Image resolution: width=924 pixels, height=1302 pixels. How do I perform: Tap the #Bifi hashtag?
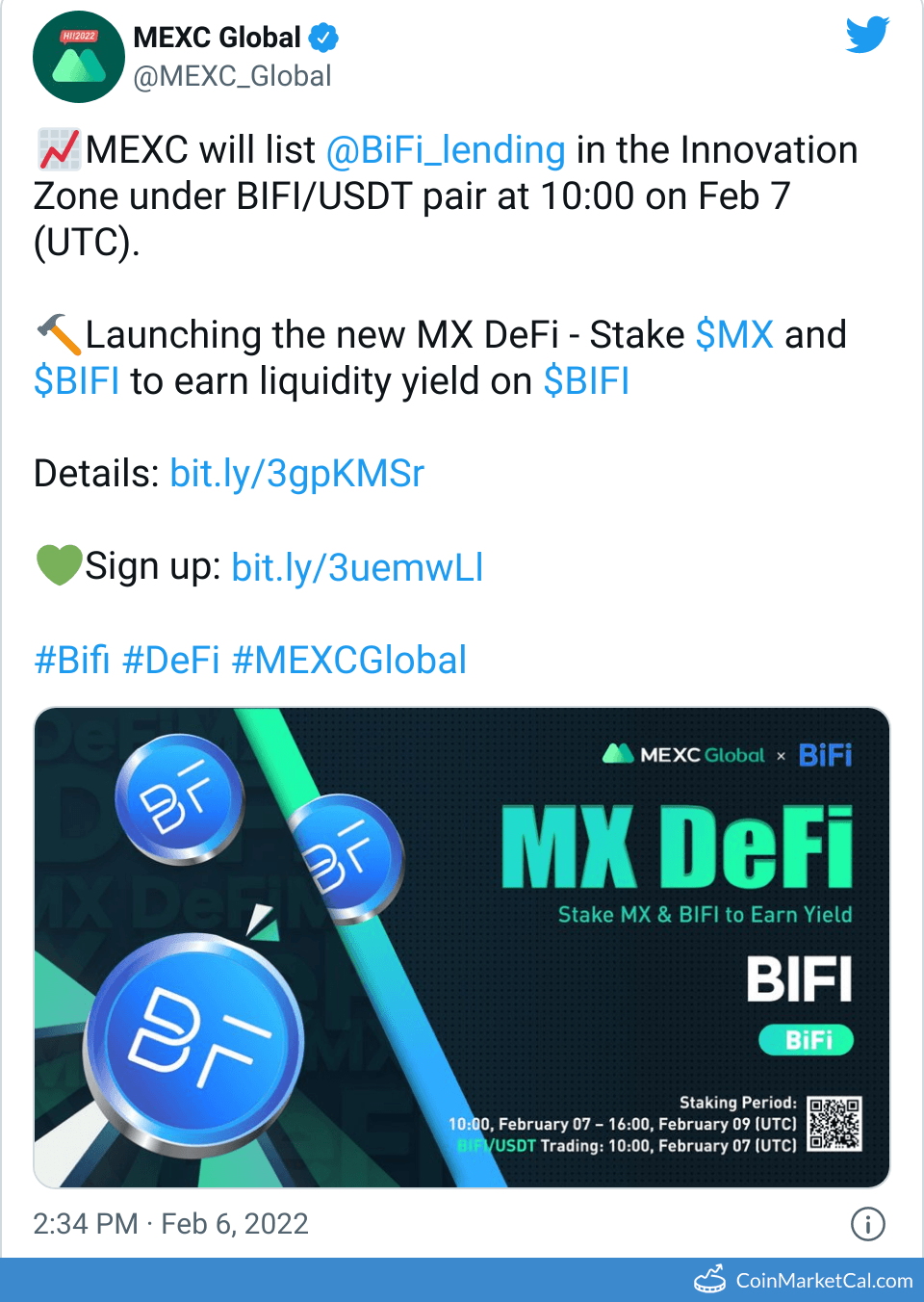72,661
